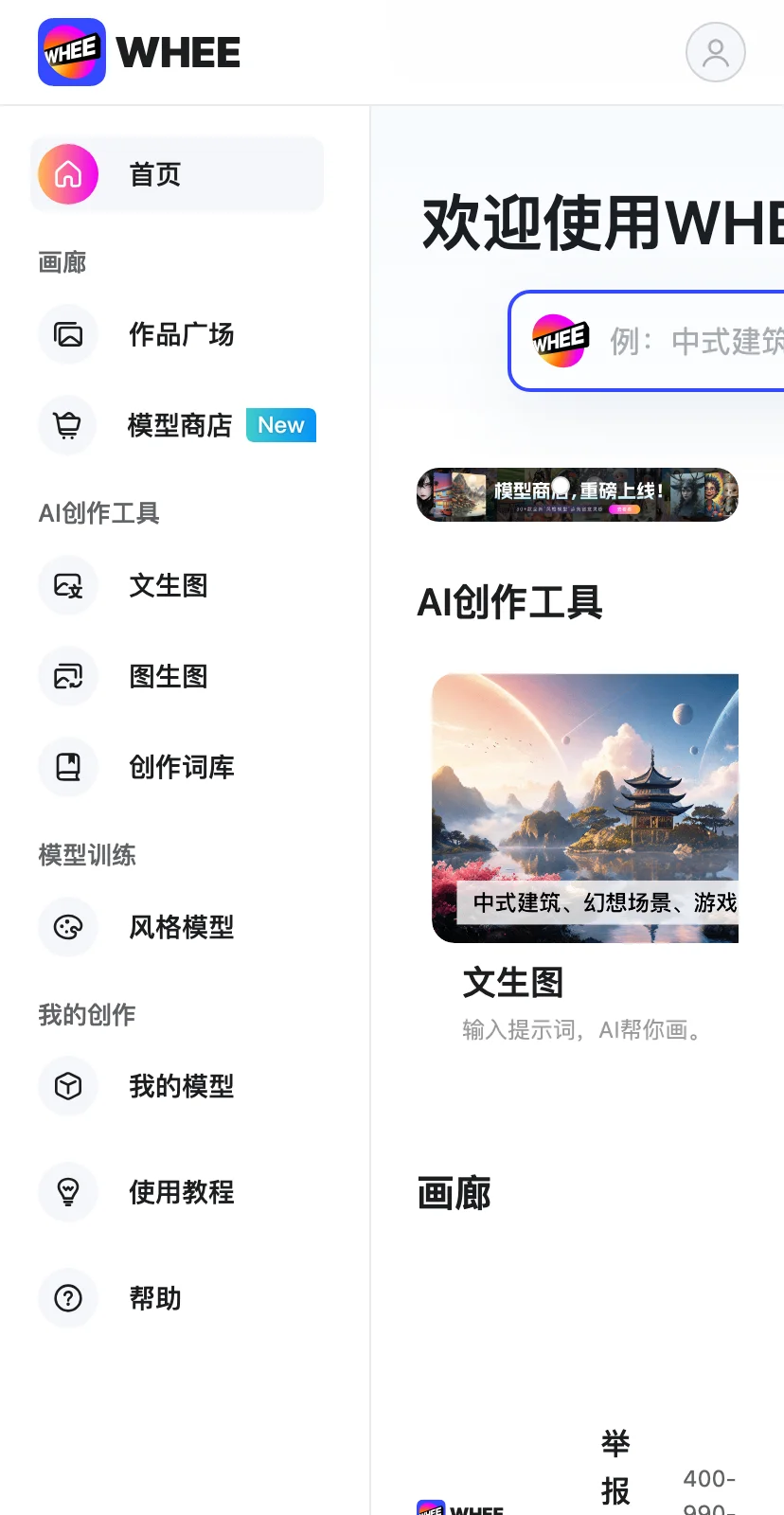Open the user profile avatar icon
Screen dimensions: 784x1515
tap(715, 52)
